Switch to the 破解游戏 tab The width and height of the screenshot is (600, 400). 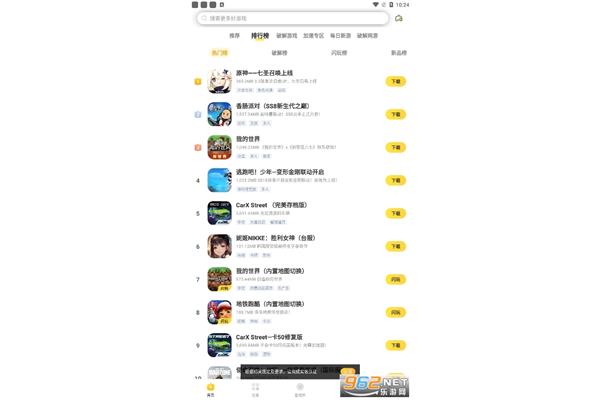pos(287,35)
